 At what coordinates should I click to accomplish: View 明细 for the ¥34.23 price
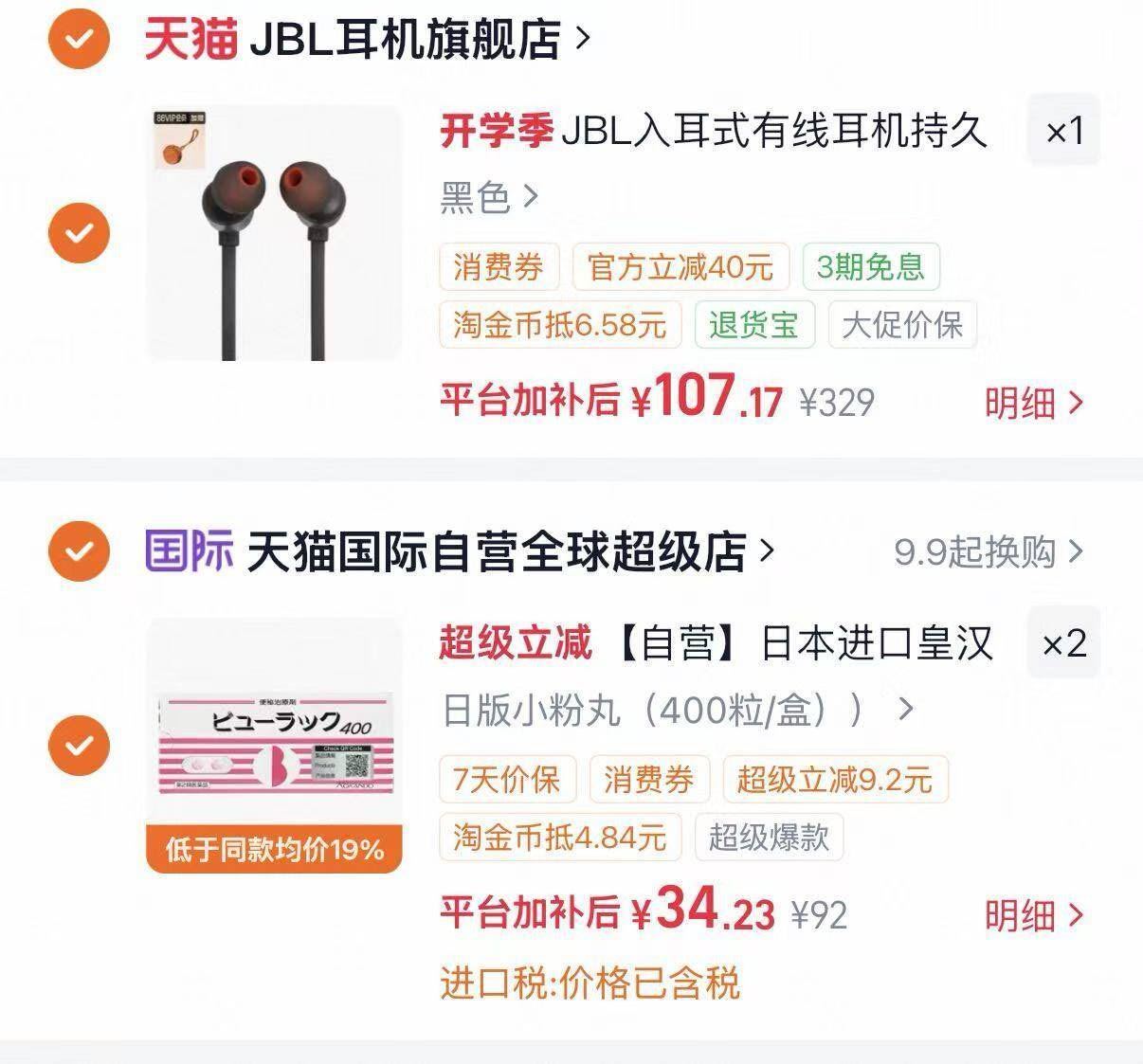tap(1033, 916)
